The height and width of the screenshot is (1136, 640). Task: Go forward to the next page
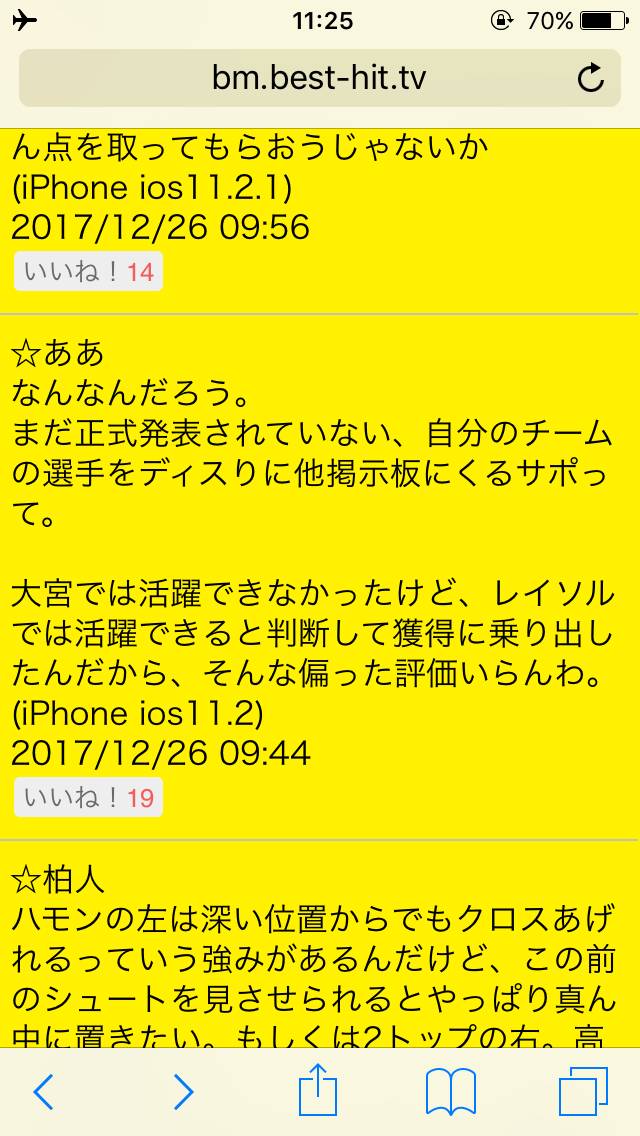tap(182, 1092)
